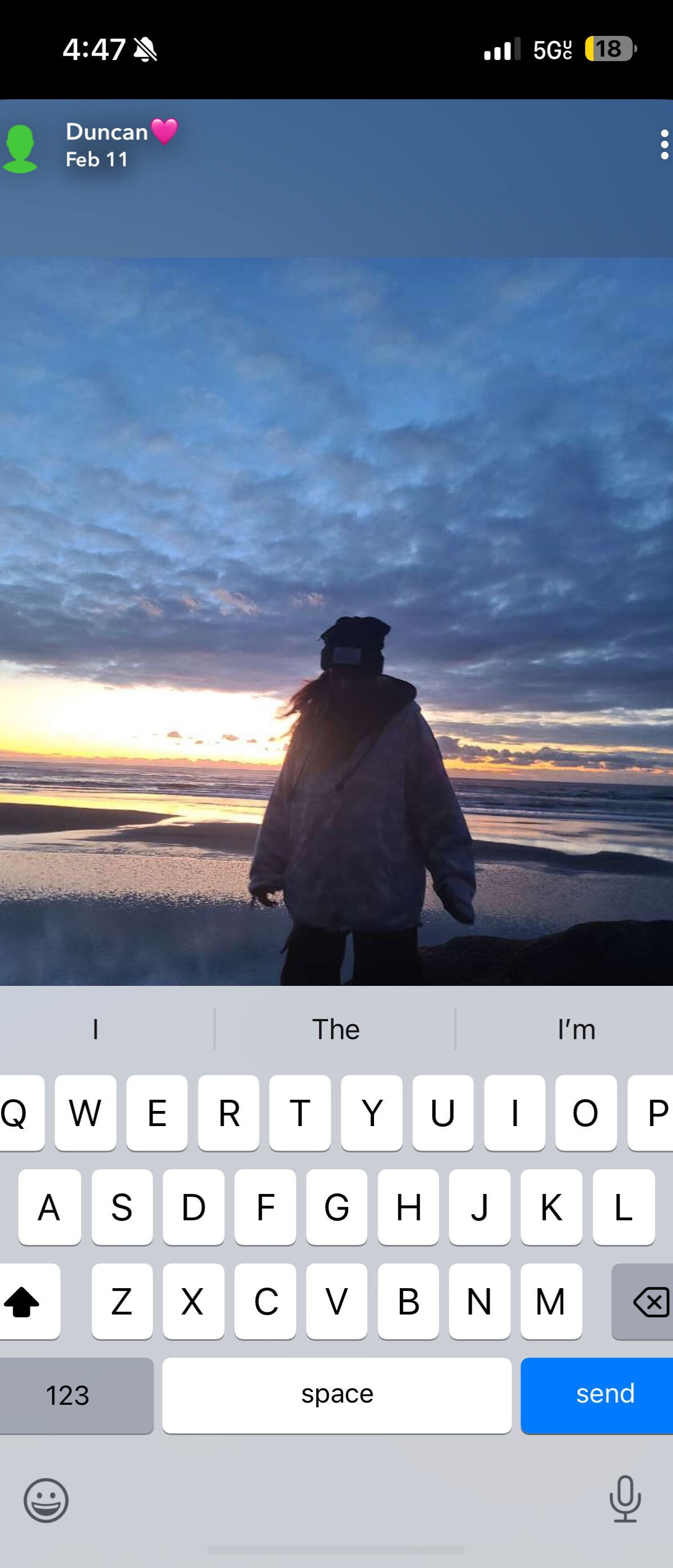Screen dimensions: 673x1568
Task: Select the "I" word suggestion
Action: pos(95,1029)
